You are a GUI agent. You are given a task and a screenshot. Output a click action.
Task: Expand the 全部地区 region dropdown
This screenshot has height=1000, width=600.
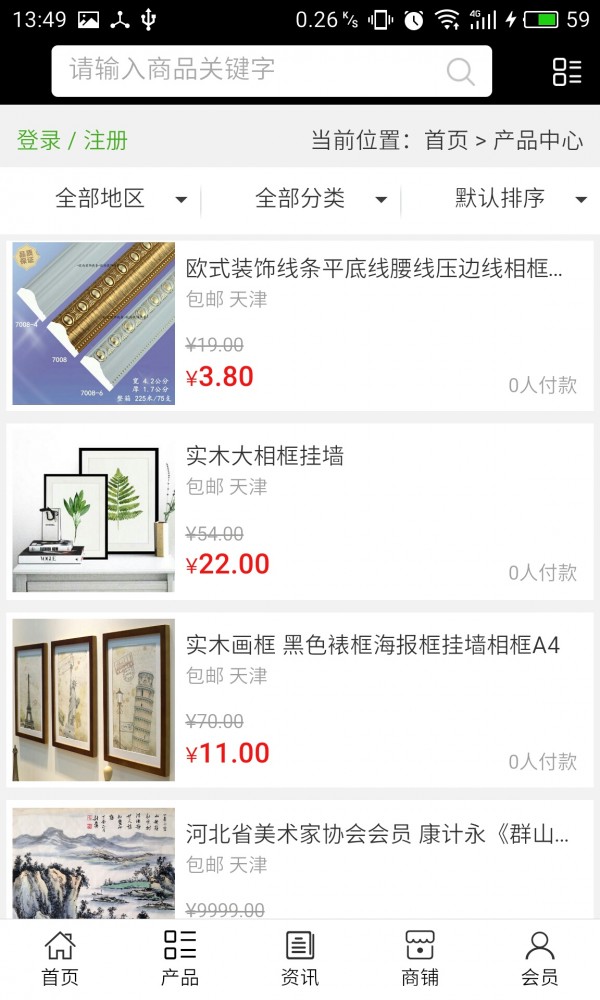120,199
